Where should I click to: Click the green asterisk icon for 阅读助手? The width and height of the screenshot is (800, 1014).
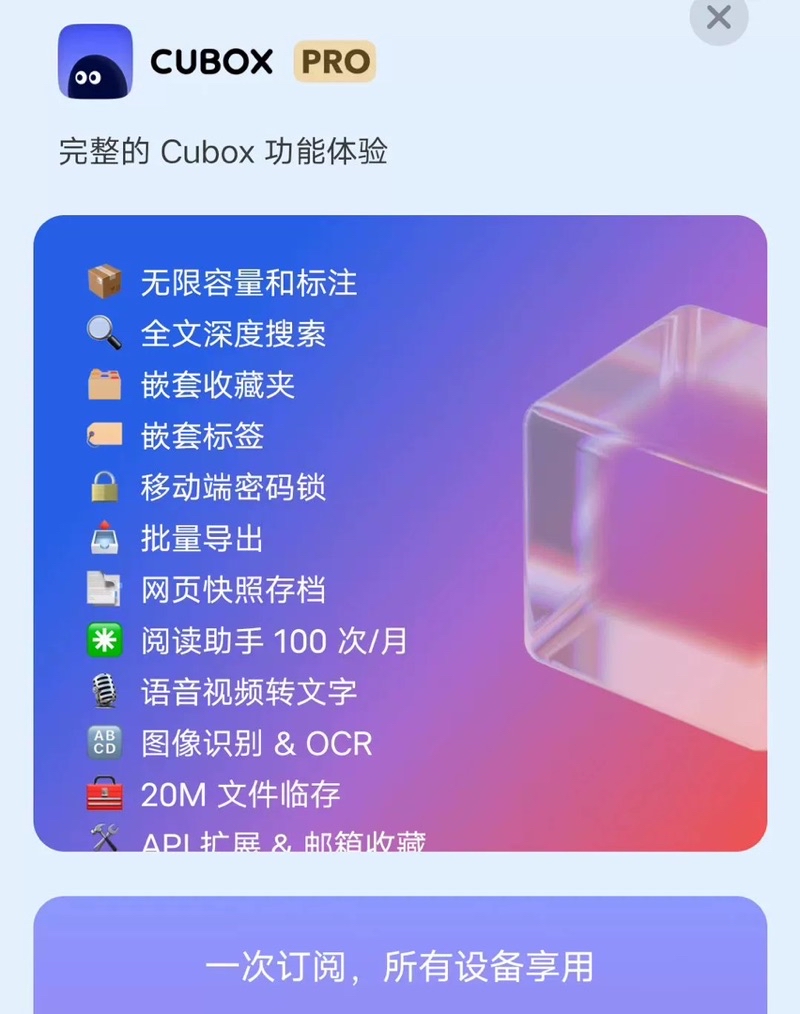[x=103, y=640]
